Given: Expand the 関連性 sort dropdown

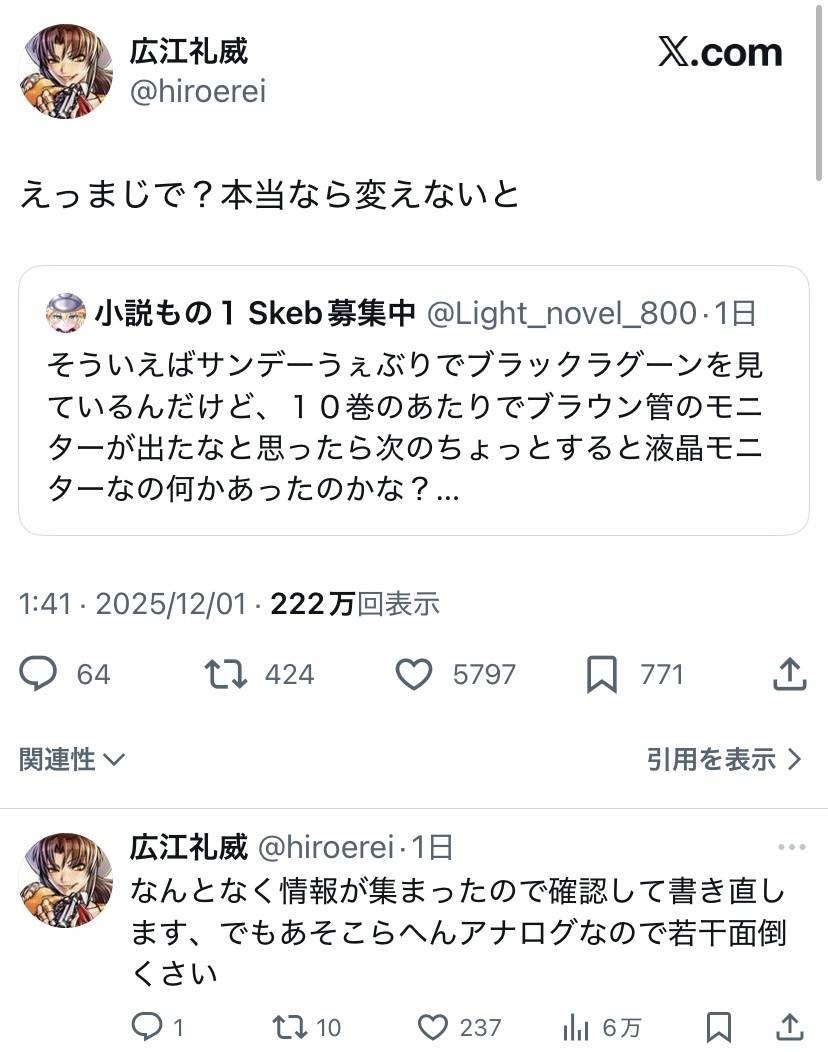Looking at the screenshot, I should (72, 760).
